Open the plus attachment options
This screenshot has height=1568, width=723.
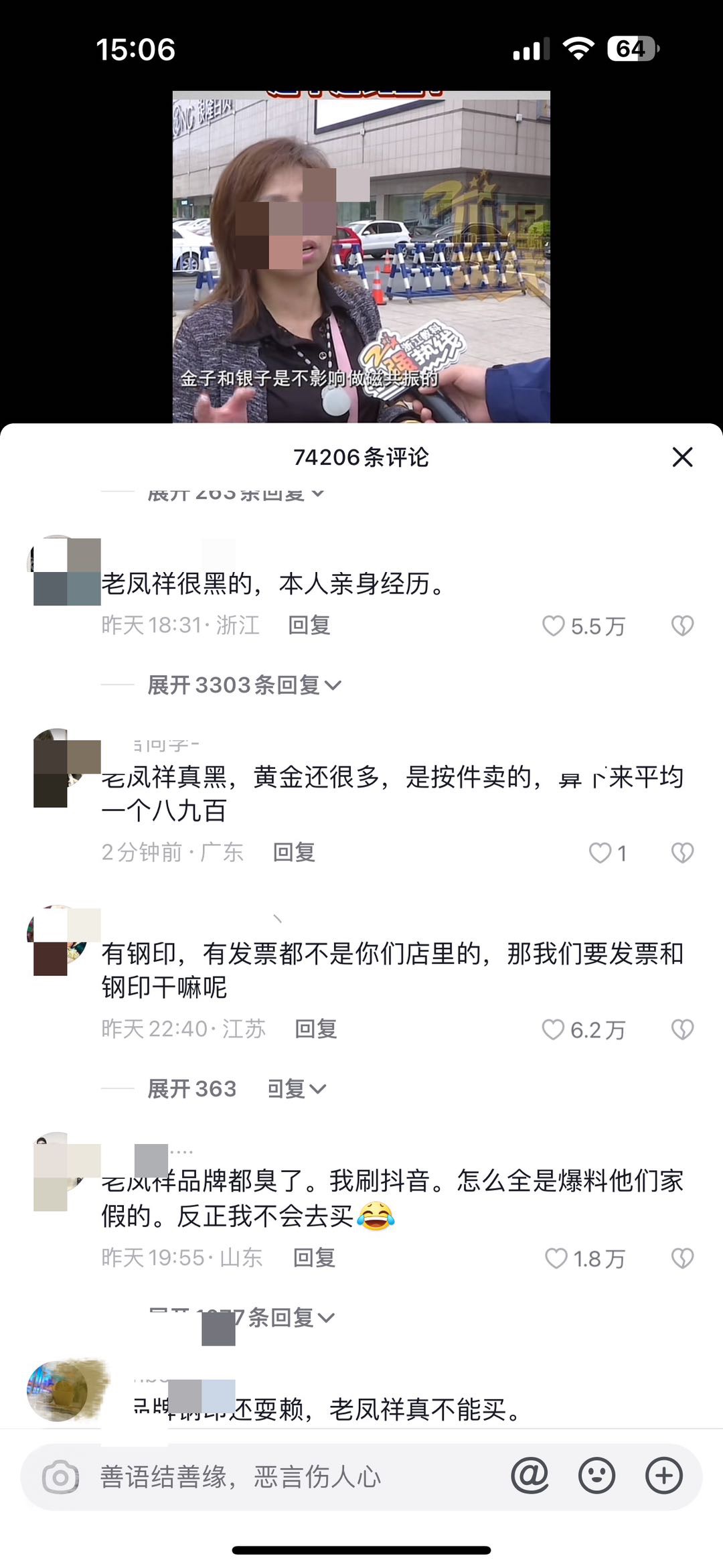point(663,1476)
